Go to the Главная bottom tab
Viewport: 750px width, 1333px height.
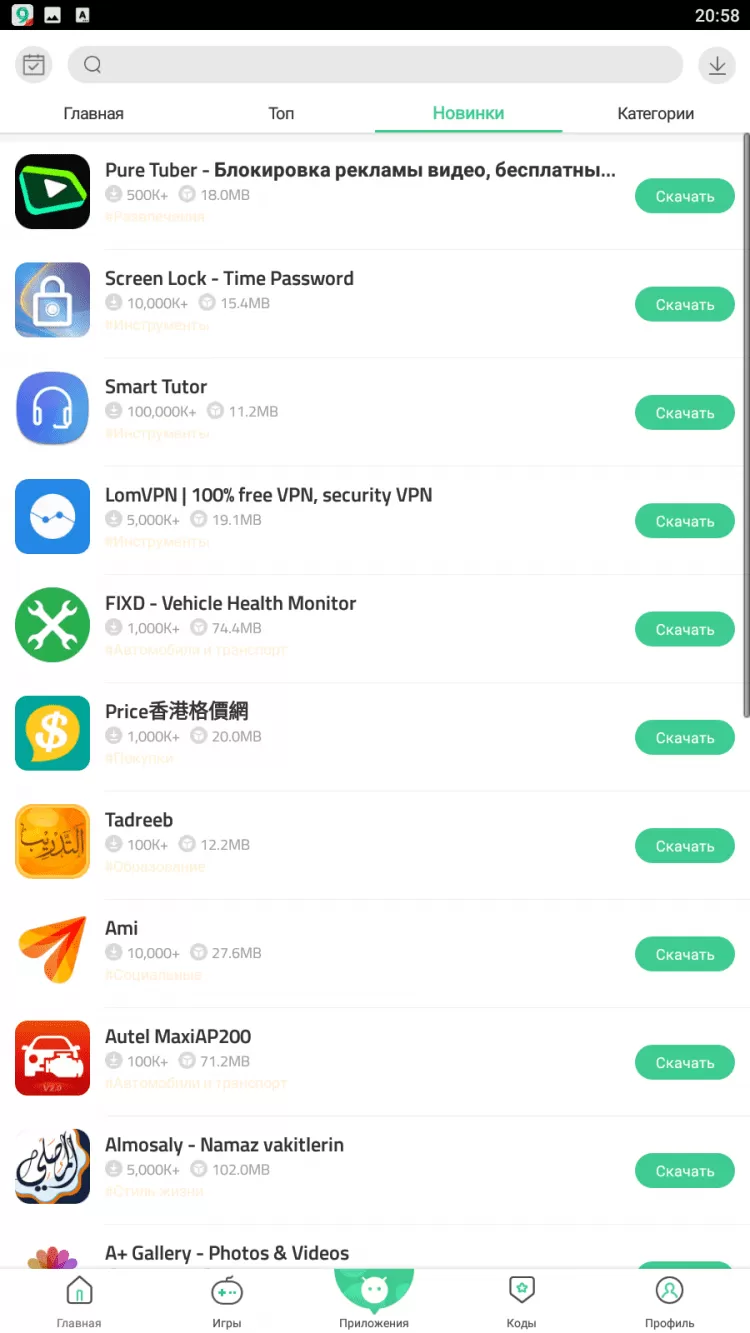[79, 1300]
